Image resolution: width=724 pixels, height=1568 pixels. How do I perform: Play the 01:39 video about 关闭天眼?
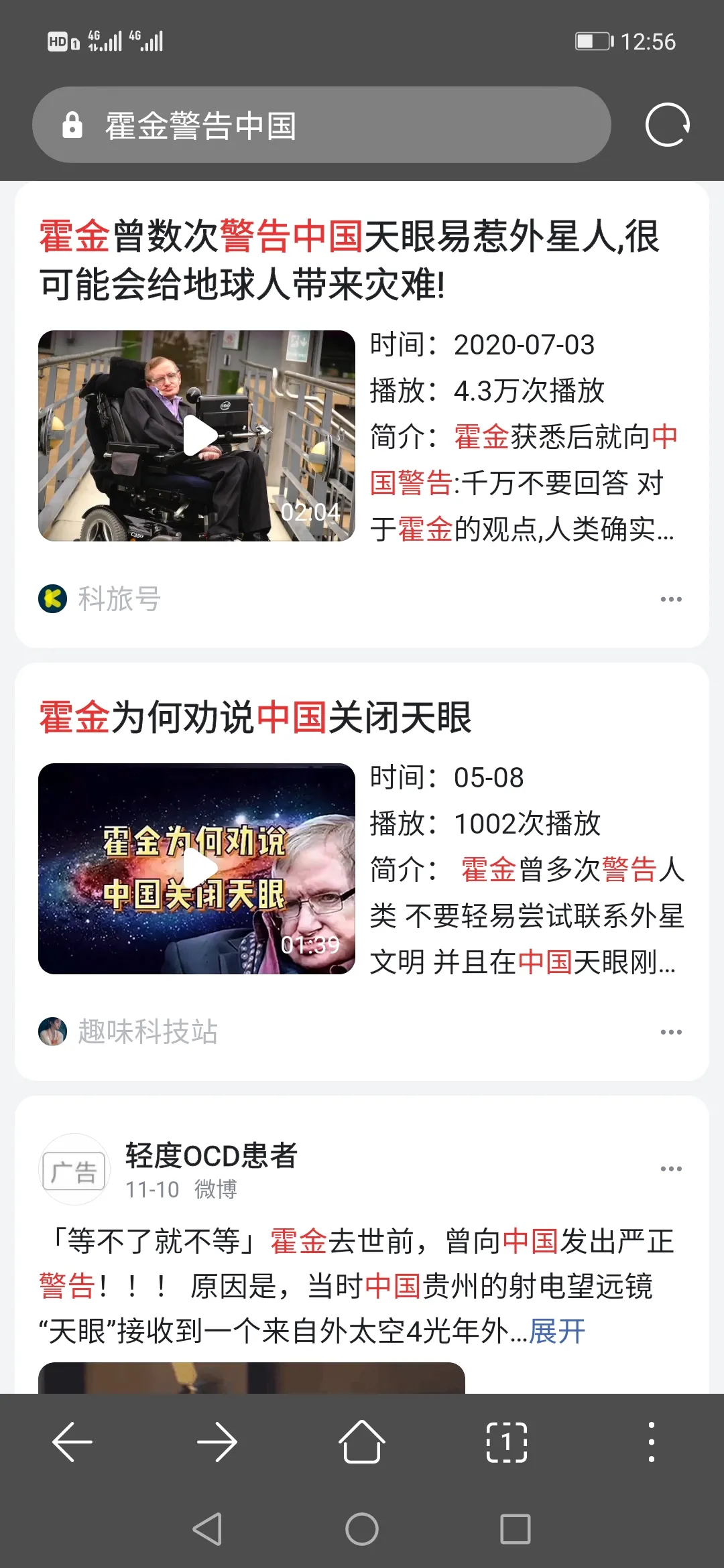tap(196, 868)
